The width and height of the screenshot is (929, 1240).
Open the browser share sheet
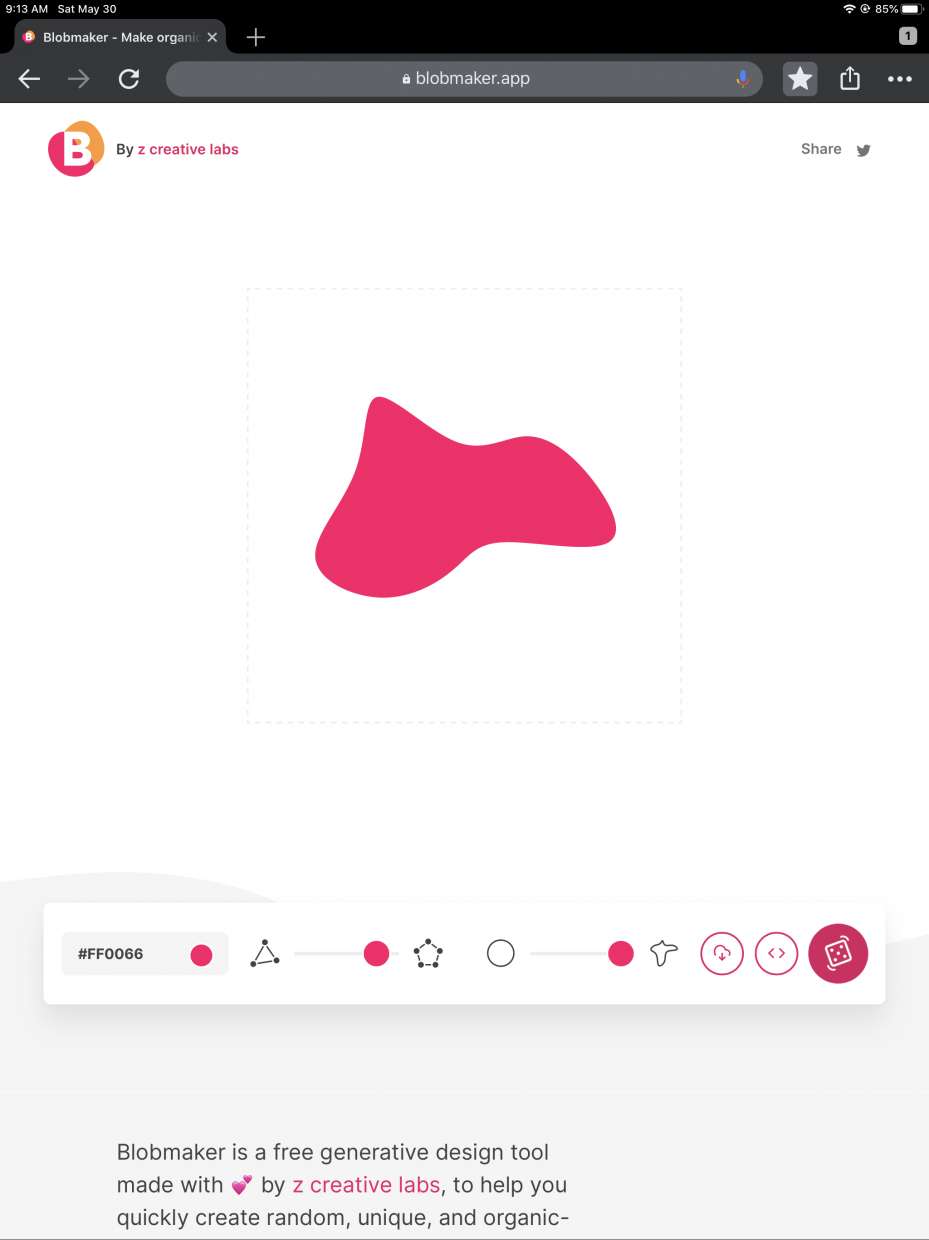[x=850, y=79]
